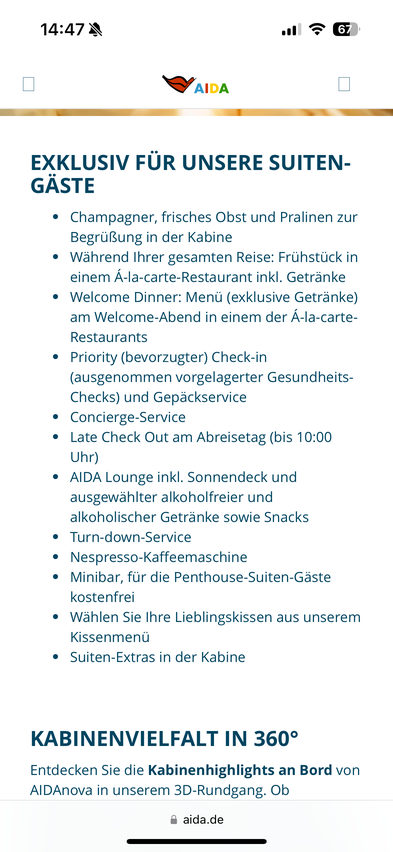
Task: Open the AIDA home page via the header logo
Action: [x=196, y=85]
